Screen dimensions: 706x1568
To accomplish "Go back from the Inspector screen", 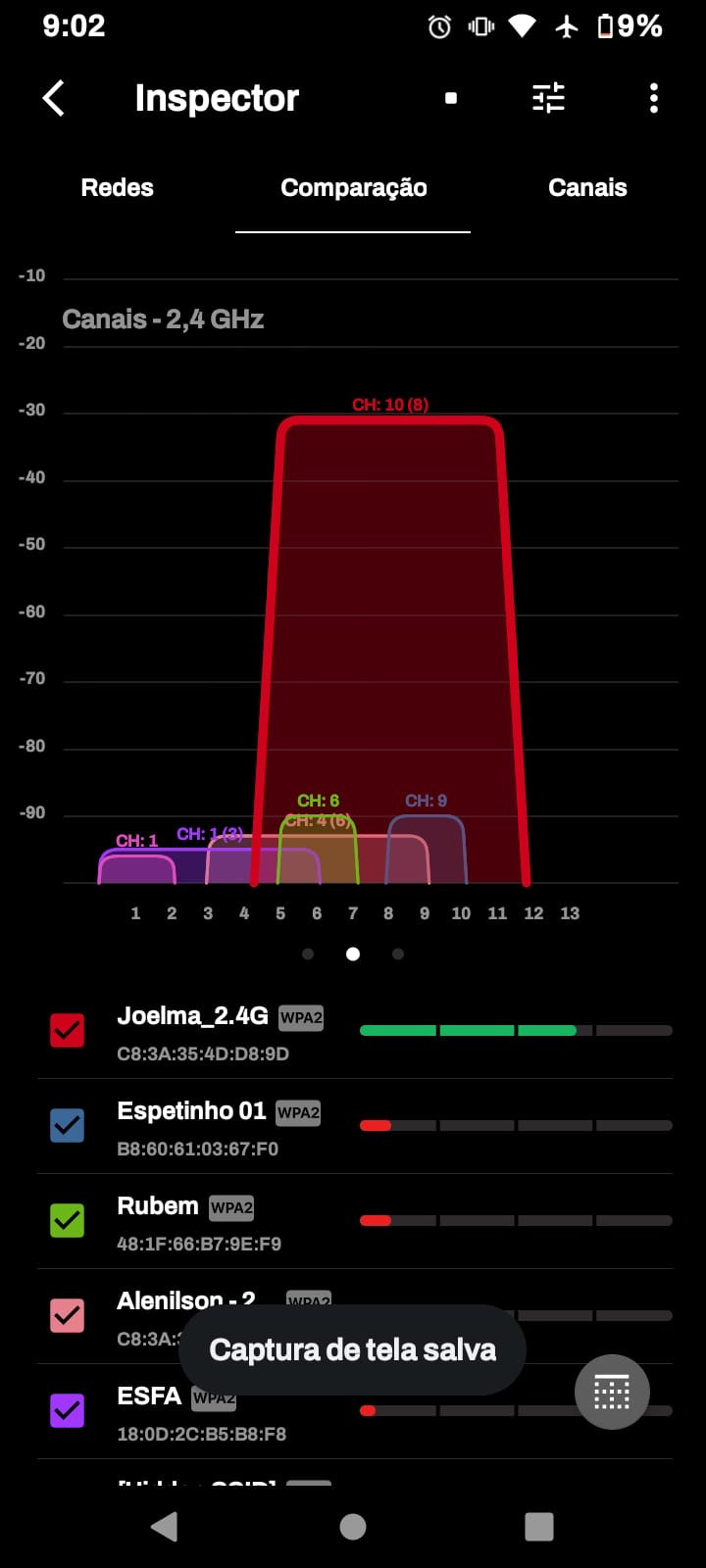I will click(x=54, y=98).
